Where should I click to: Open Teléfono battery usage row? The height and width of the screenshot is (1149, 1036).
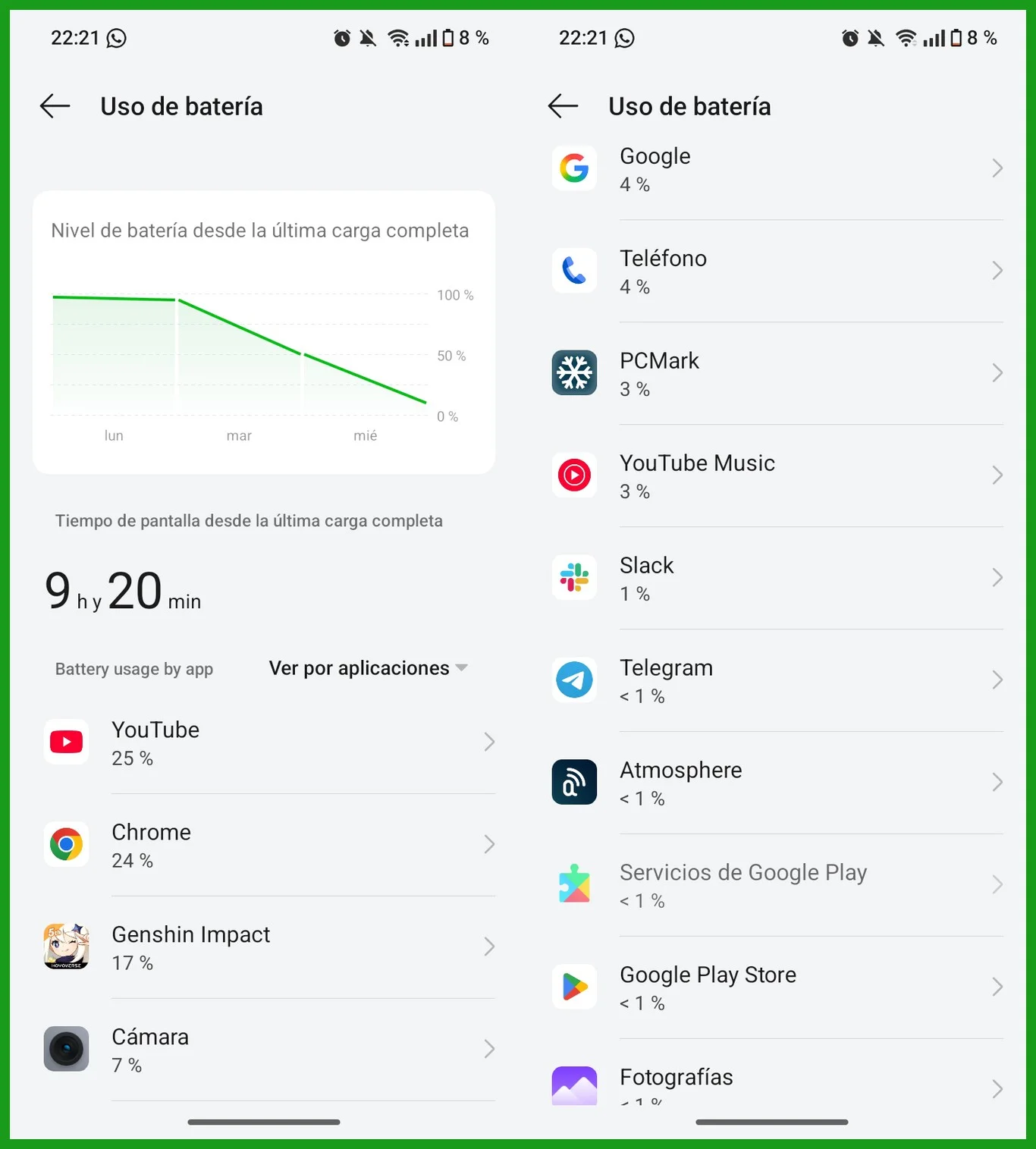click(774, 272)
